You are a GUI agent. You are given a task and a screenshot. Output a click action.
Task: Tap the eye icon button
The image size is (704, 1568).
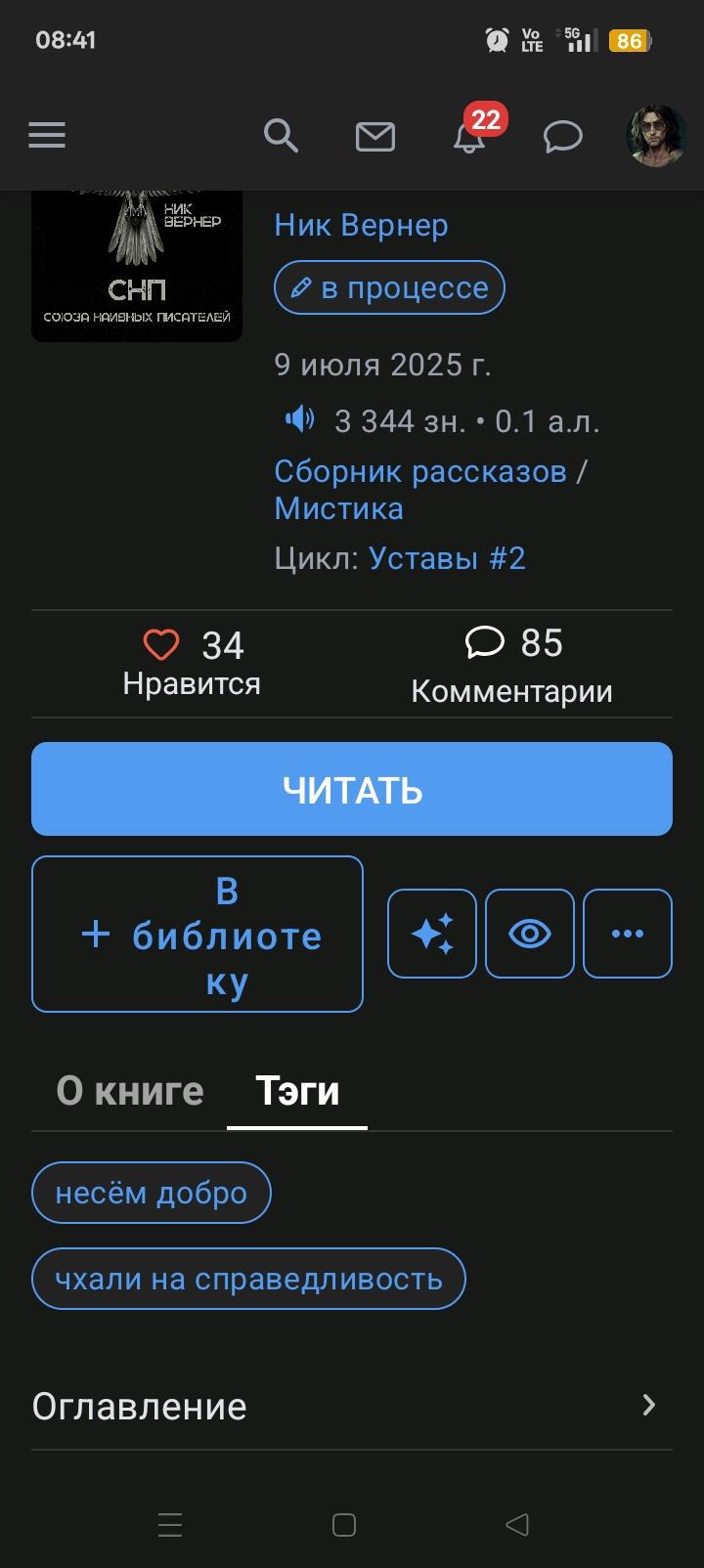(530, 934)
